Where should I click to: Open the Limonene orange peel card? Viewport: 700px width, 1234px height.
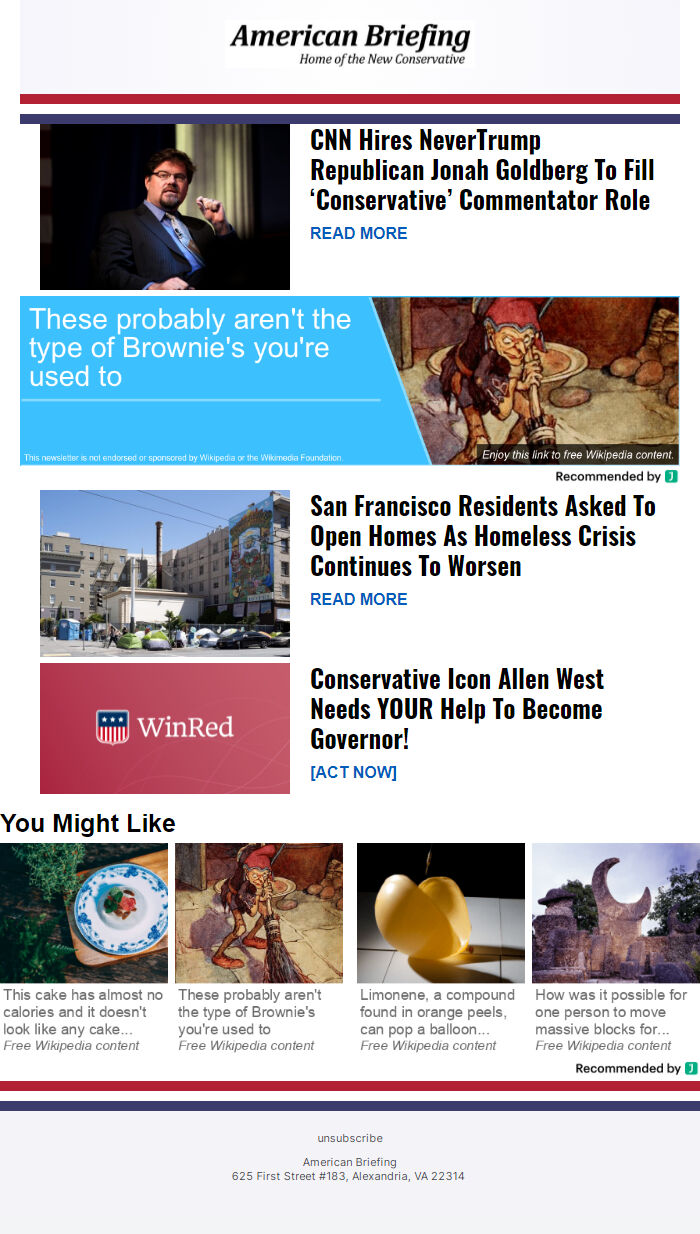click(x=440, y=945)
